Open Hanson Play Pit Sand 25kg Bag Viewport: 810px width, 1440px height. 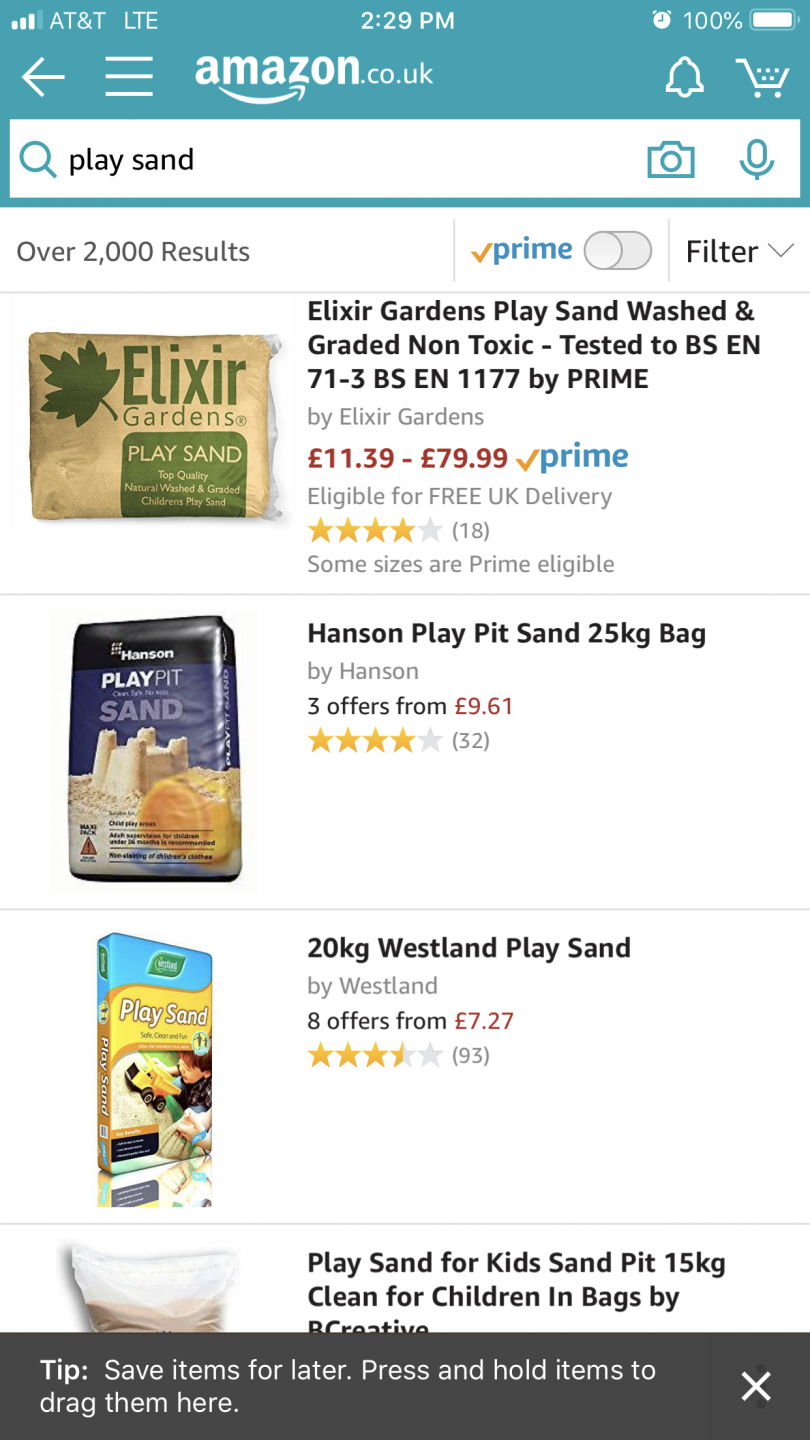coord(506,634)
